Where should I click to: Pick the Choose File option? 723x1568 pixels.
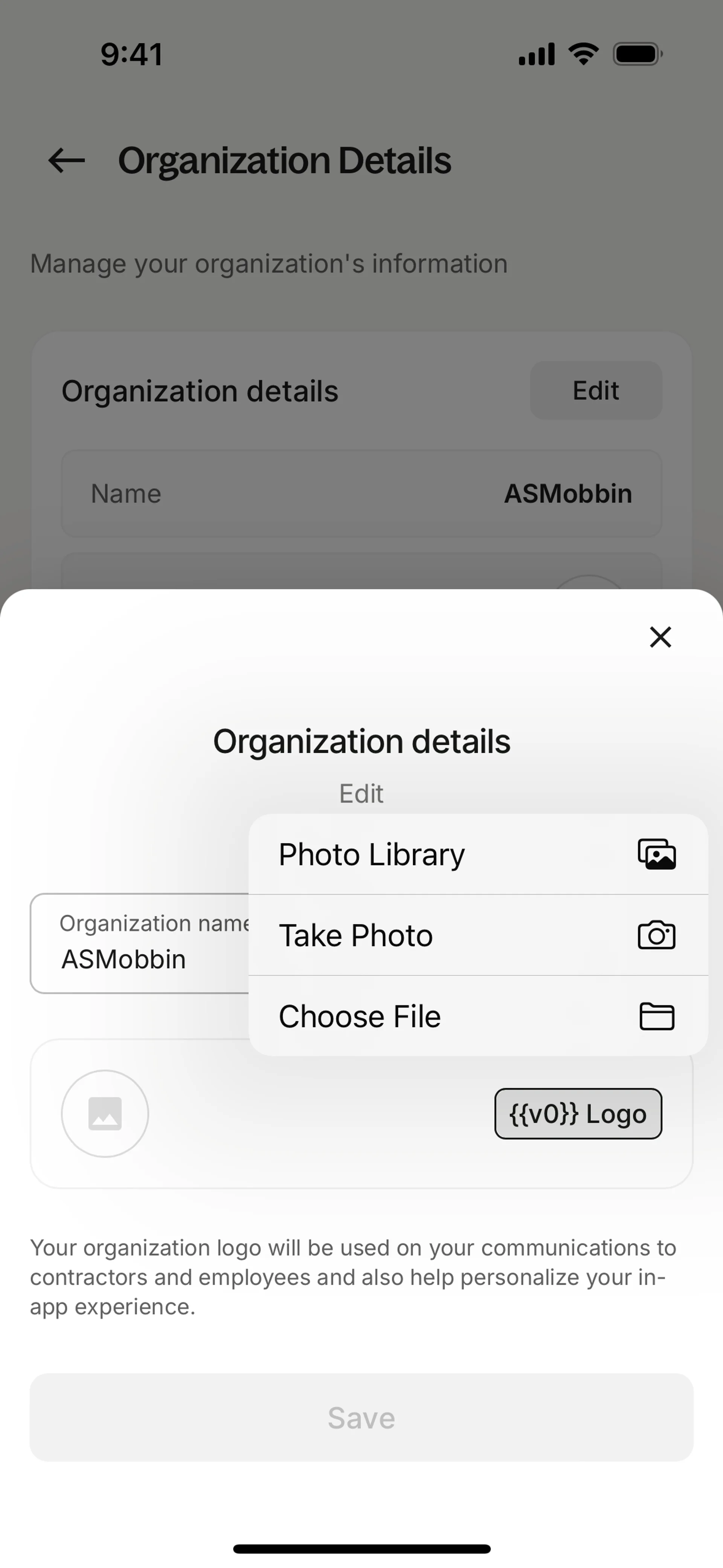[478, 1016]
